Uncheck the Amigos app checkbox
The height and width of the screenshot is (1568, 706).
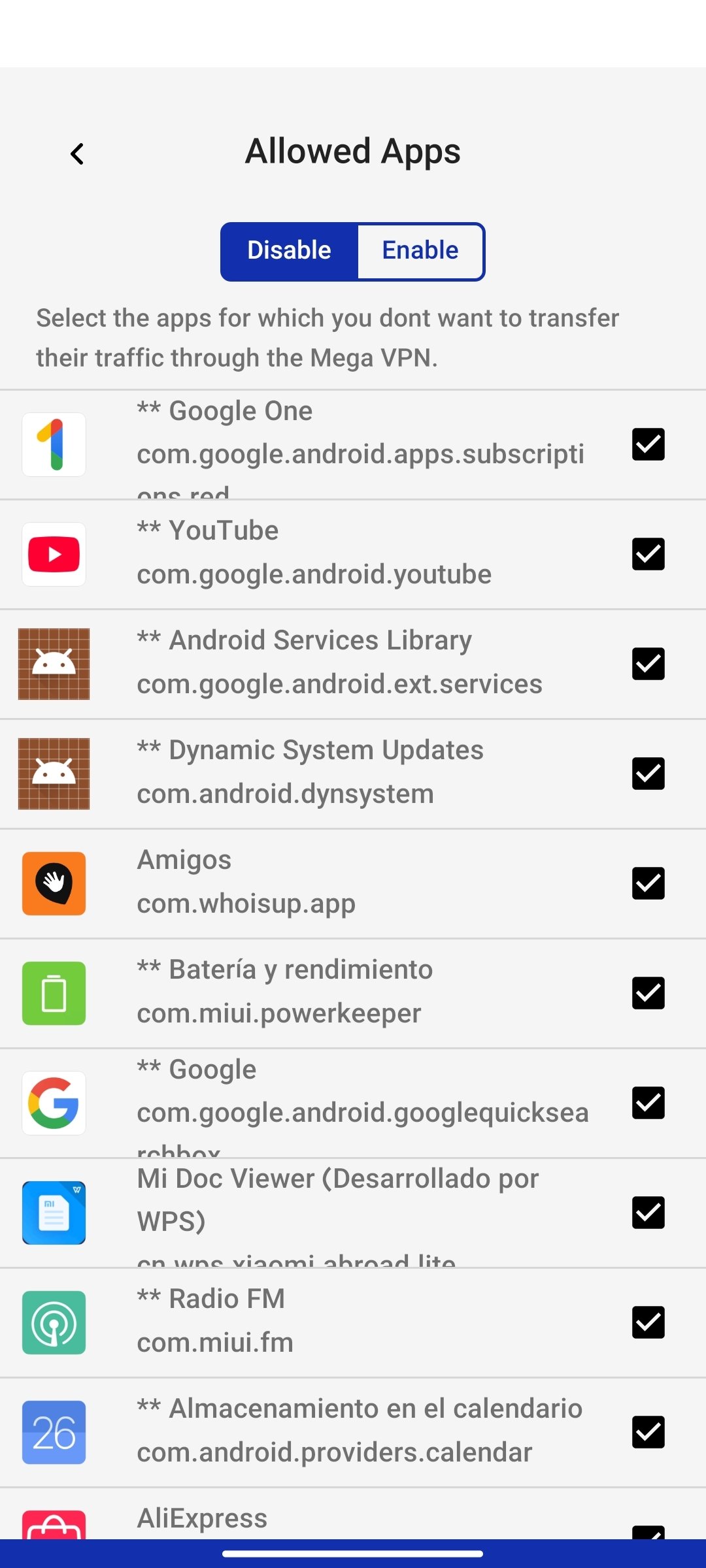(648, 883)
